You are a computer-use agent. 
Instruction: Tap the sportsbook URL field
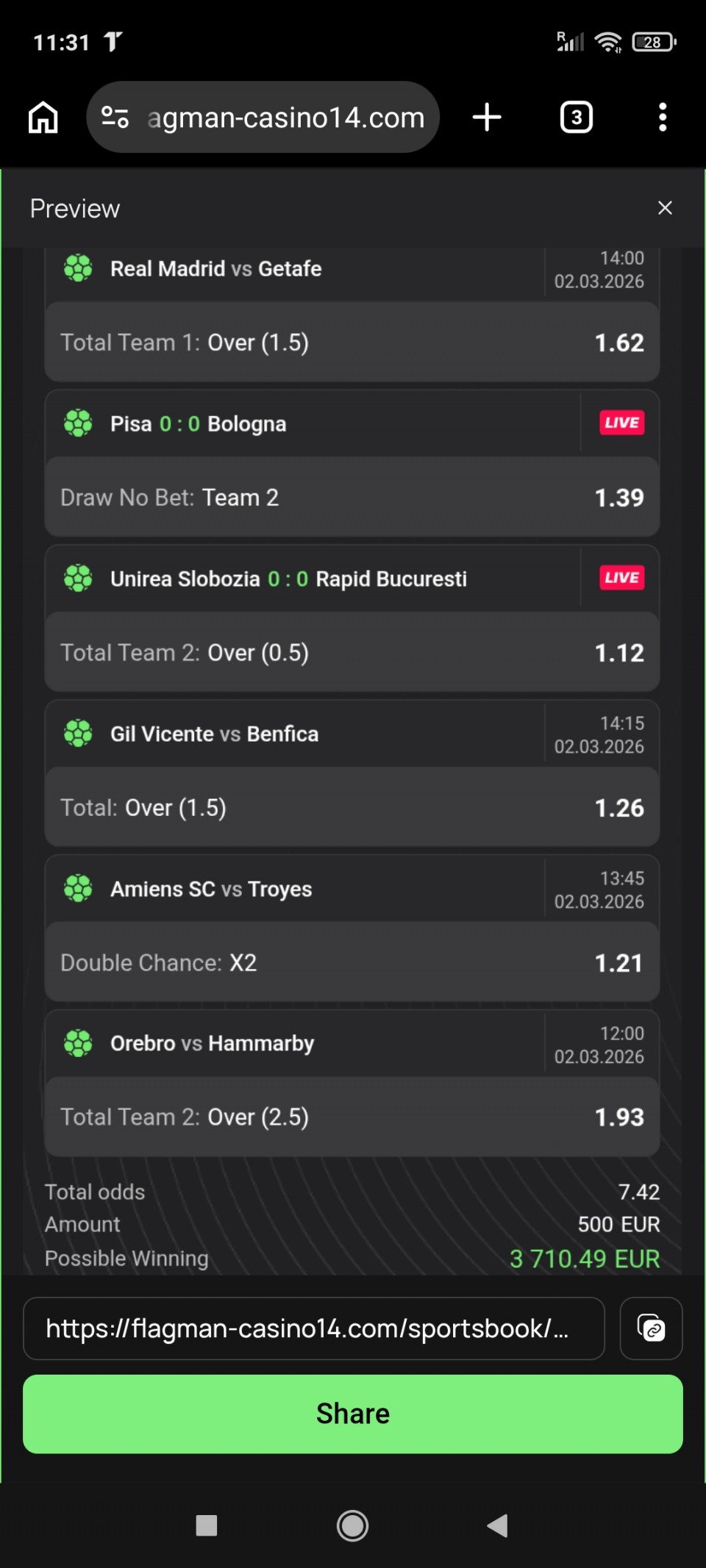tap(314, 1328)
